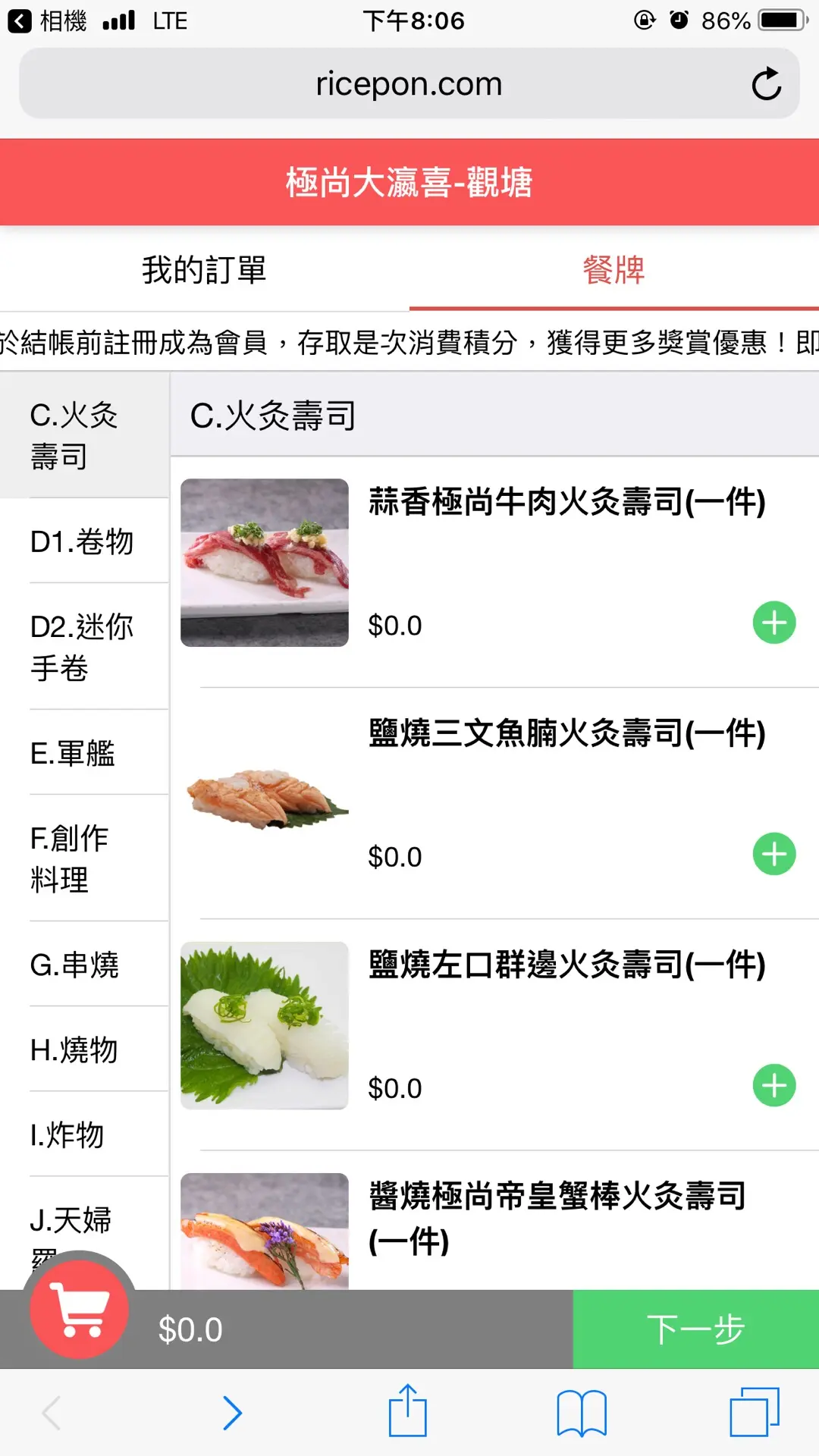Switch to the 我的訂單 tab
This screenshot has height=1456, width=819.
[204, 270]
